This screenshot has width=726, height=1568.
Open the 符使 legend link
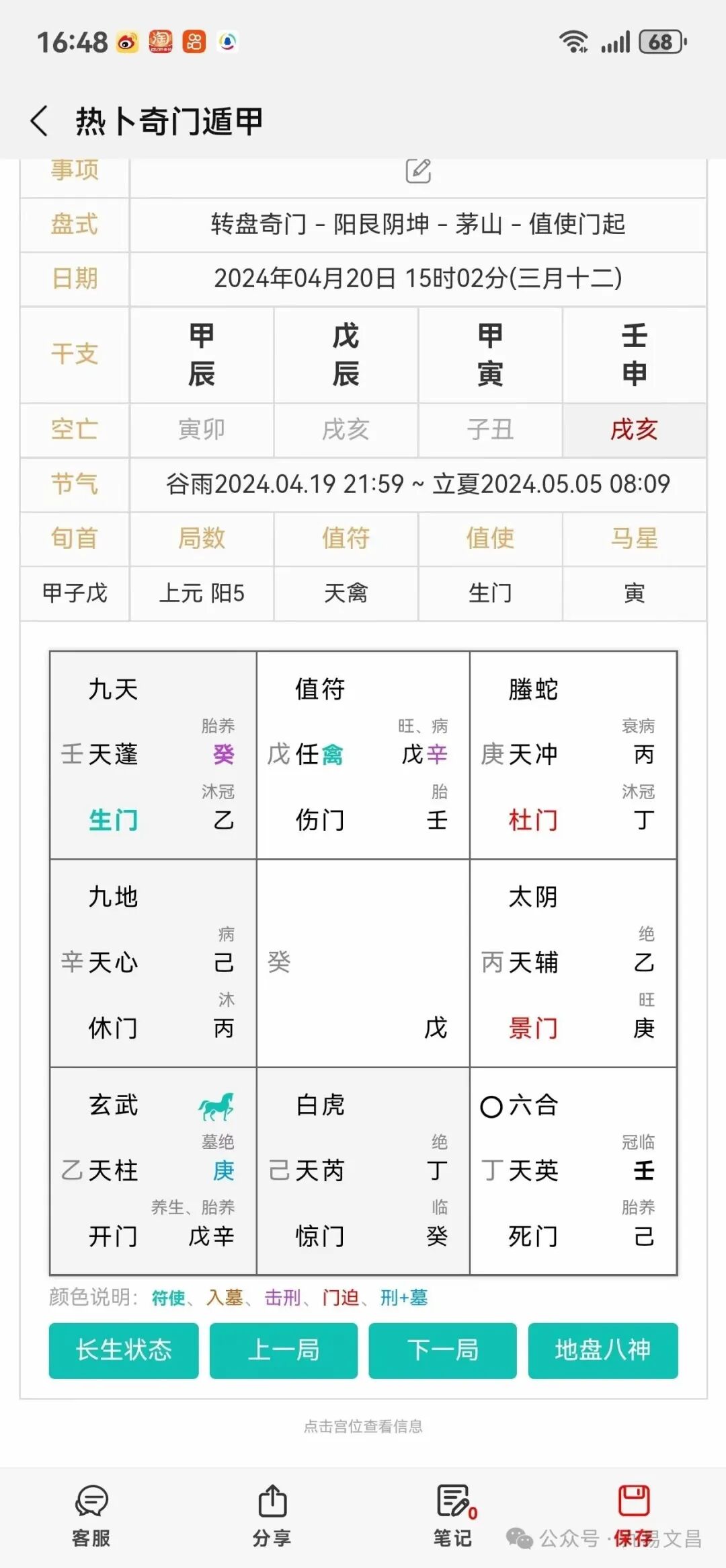click(x=168, y=1298)
